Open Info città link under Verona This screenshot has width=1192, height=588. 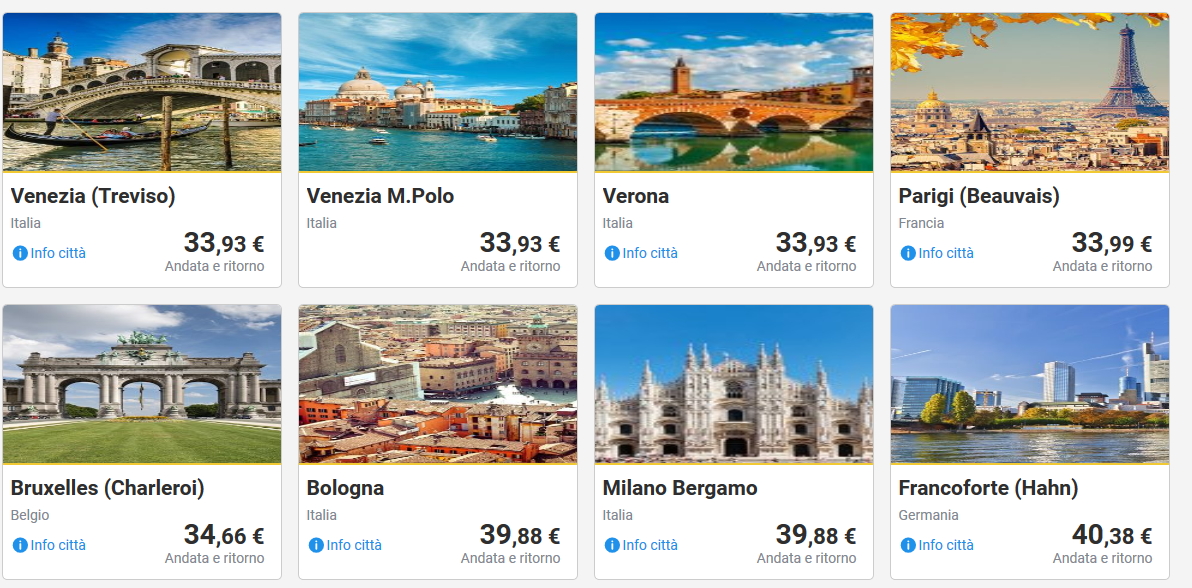pyautogui.click(x=649, y=253)
